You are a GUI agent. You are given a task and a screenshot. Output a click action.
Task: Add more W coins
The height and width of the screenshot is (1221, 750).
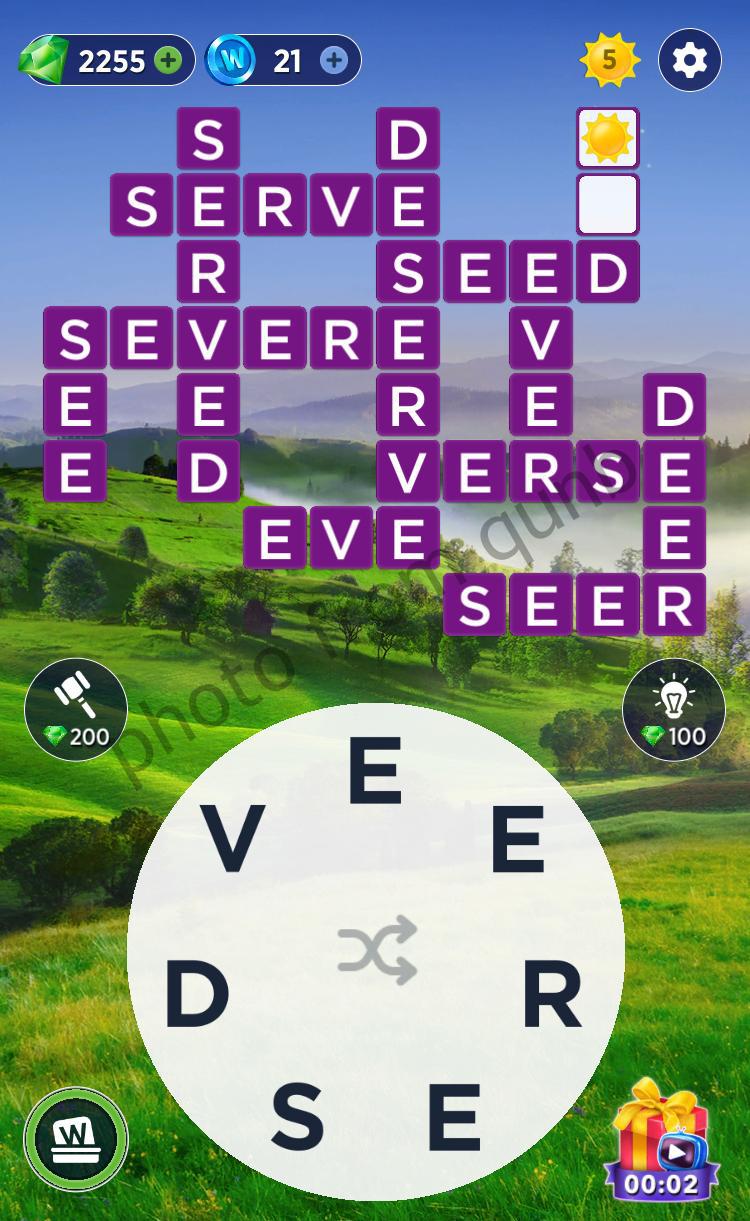[334, 61]
